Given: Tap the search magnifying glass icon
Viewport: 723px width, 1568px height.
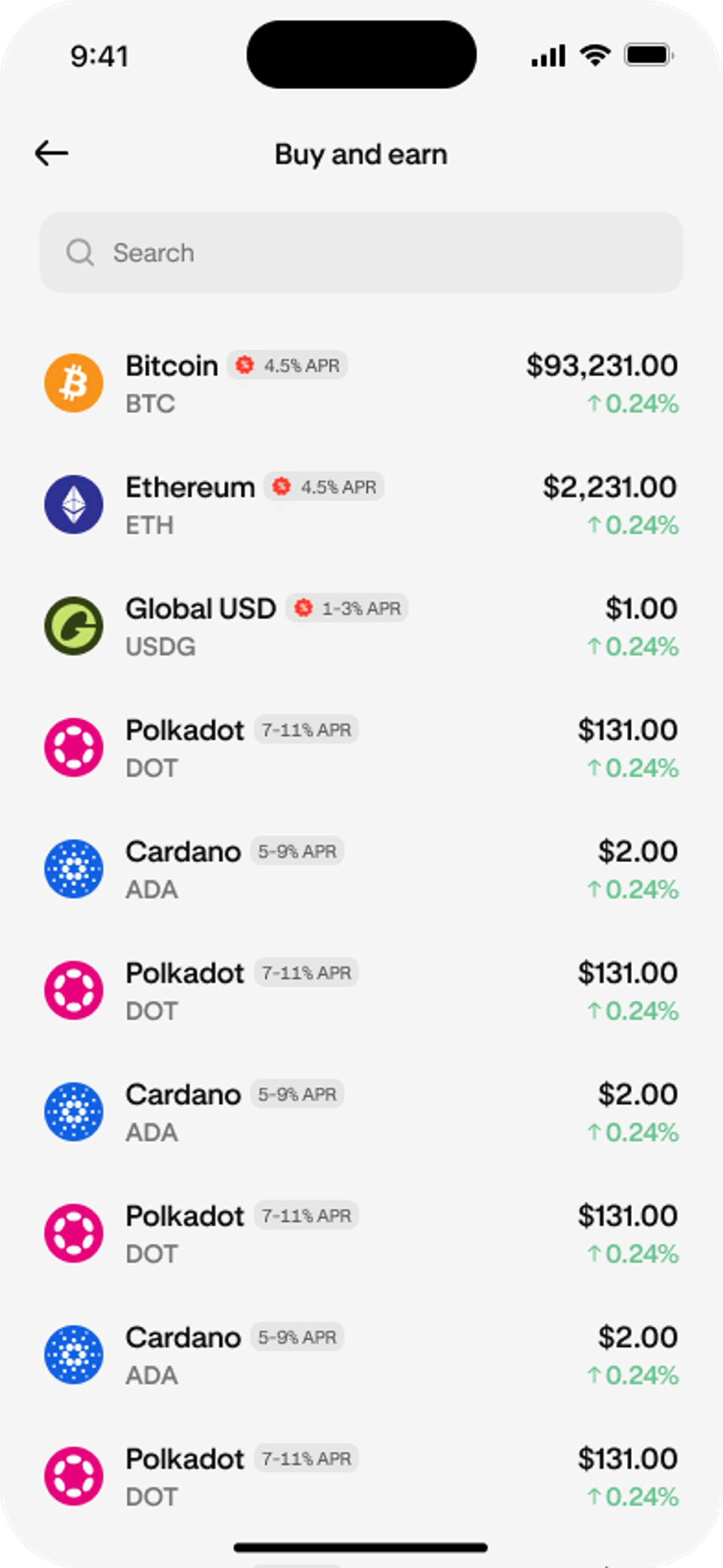Looking at the screenshot, I should (x=80, y=251).
